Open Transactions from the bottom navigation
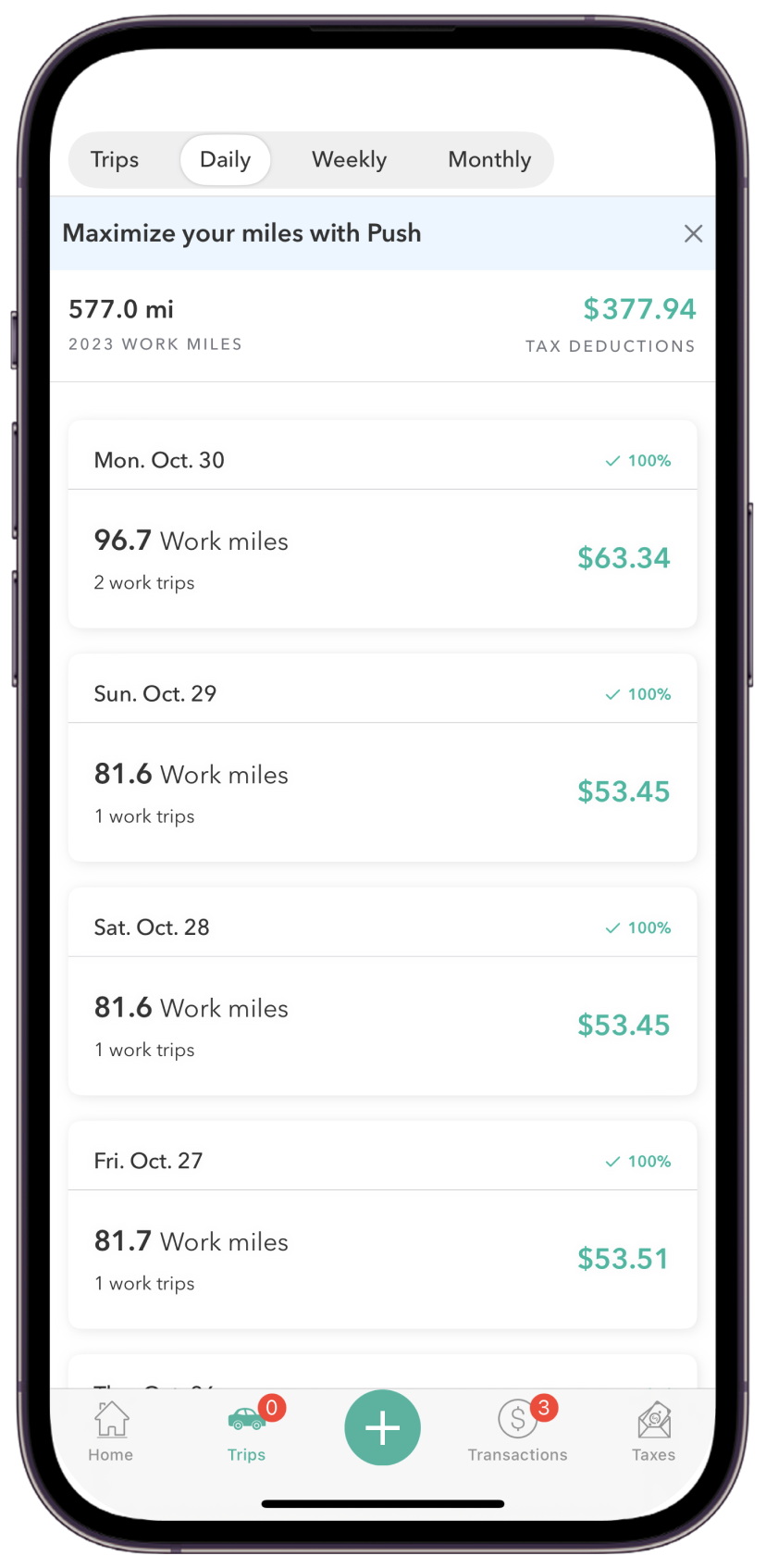 (517, 1429)
